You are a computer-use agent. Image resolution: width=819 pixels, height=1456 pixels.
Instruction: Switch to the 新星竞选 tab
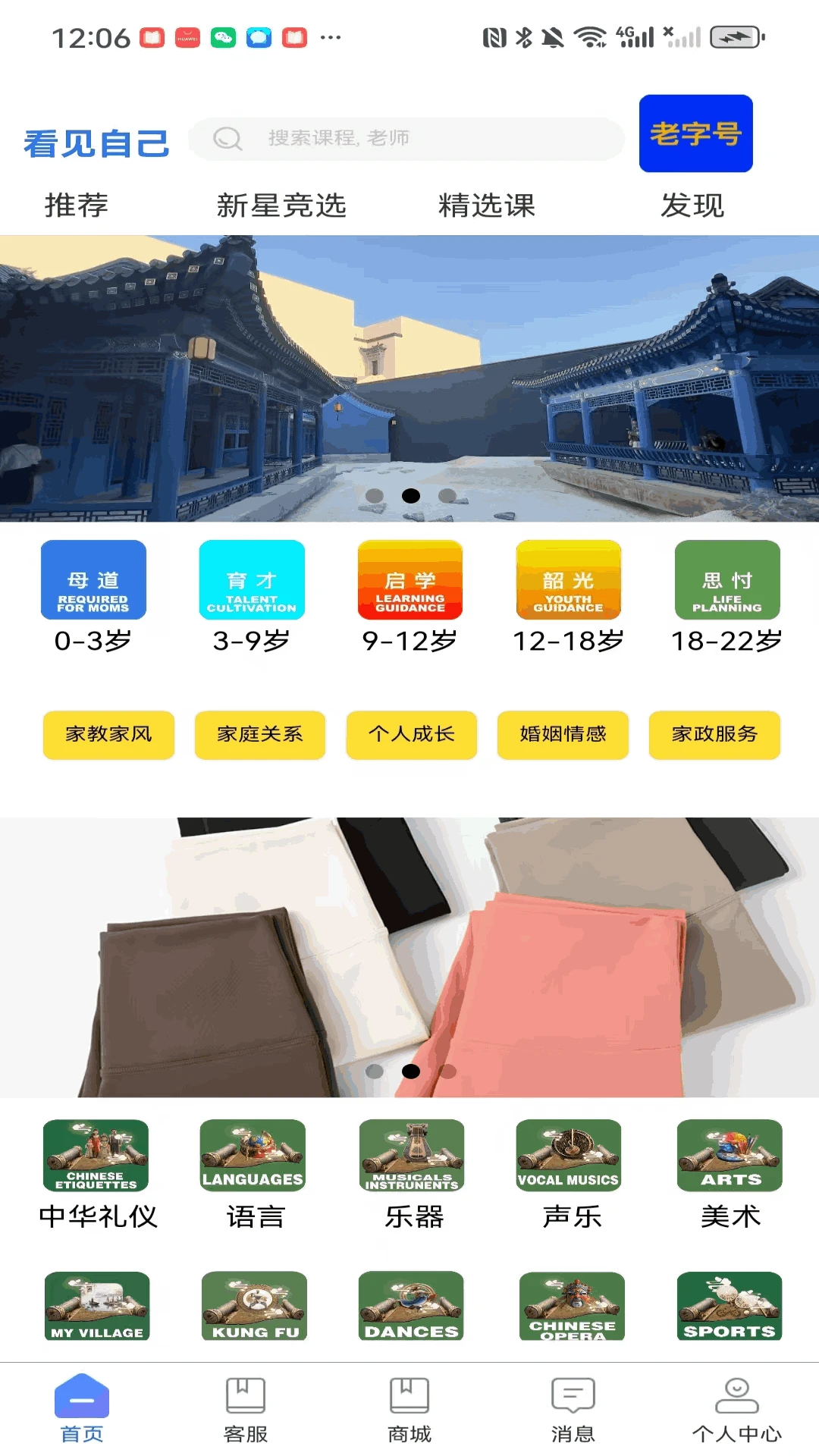[281, 206]
